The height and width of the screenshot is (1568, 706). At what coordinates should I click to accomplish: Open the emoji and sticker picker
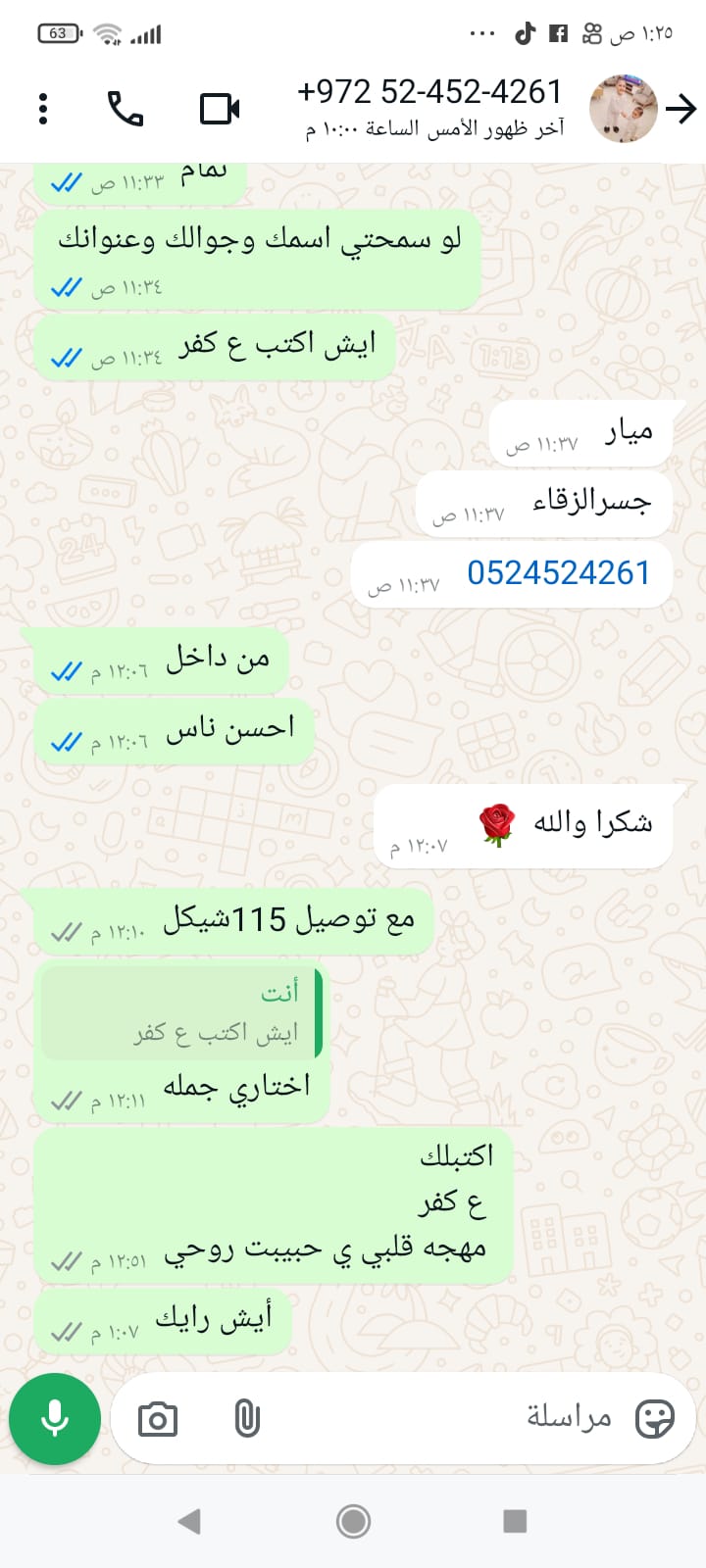(655, 1418)
